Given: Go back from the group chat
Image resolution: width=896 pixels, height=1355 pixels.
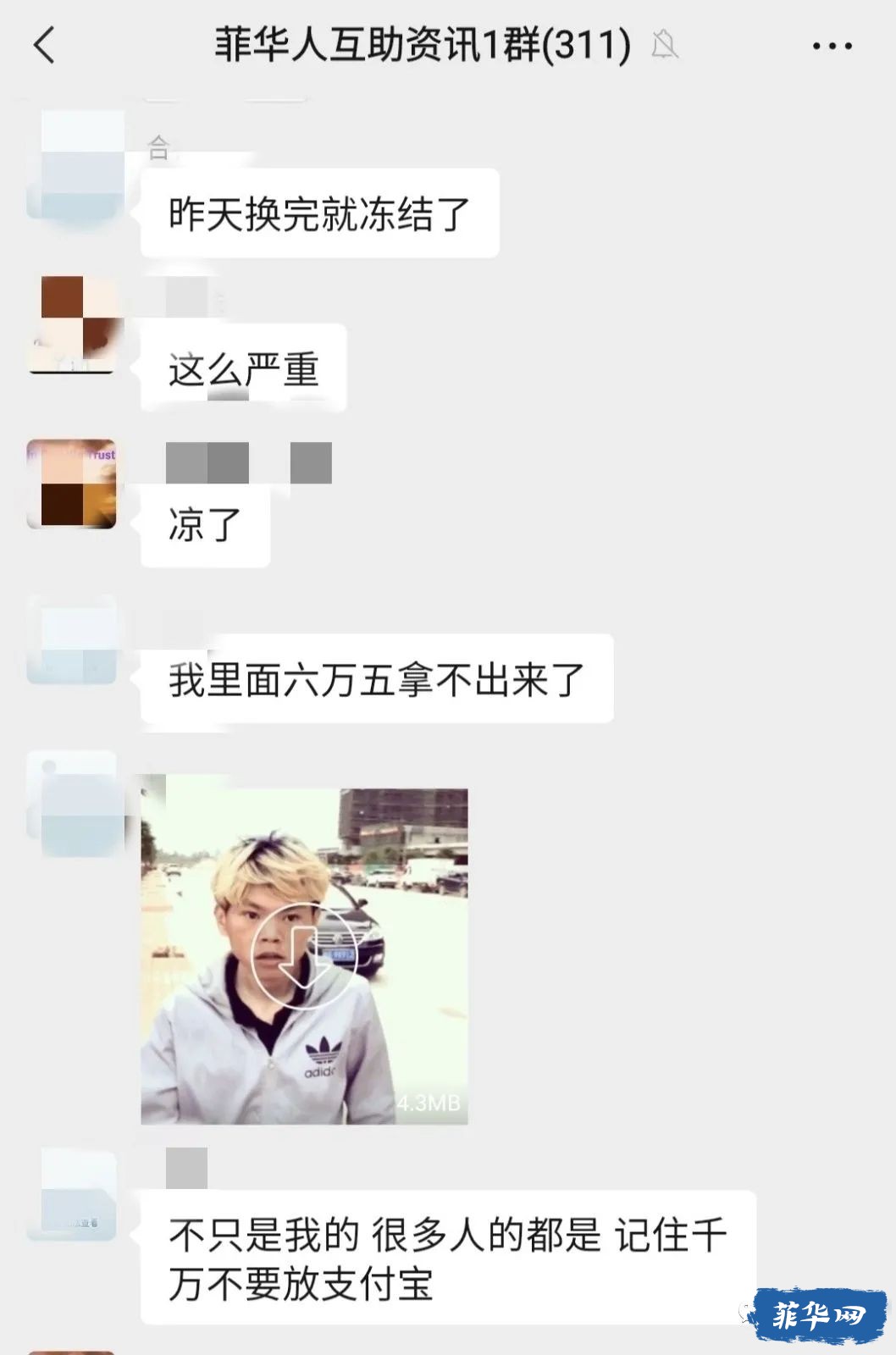Looking at the screenshot, I should pos(44,45).
